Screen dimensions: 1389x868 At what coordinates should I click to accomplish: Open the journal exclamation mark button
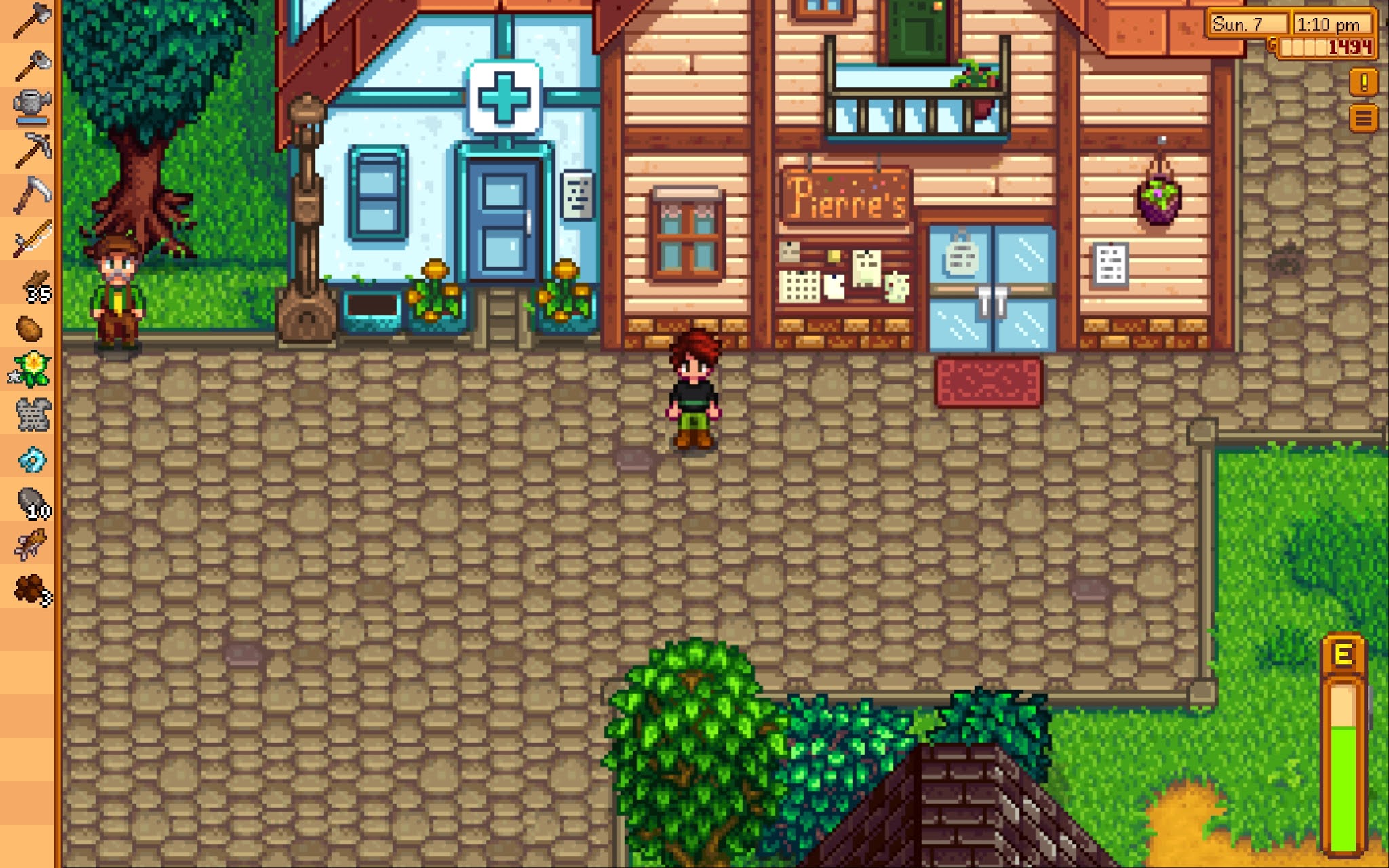1363,83
